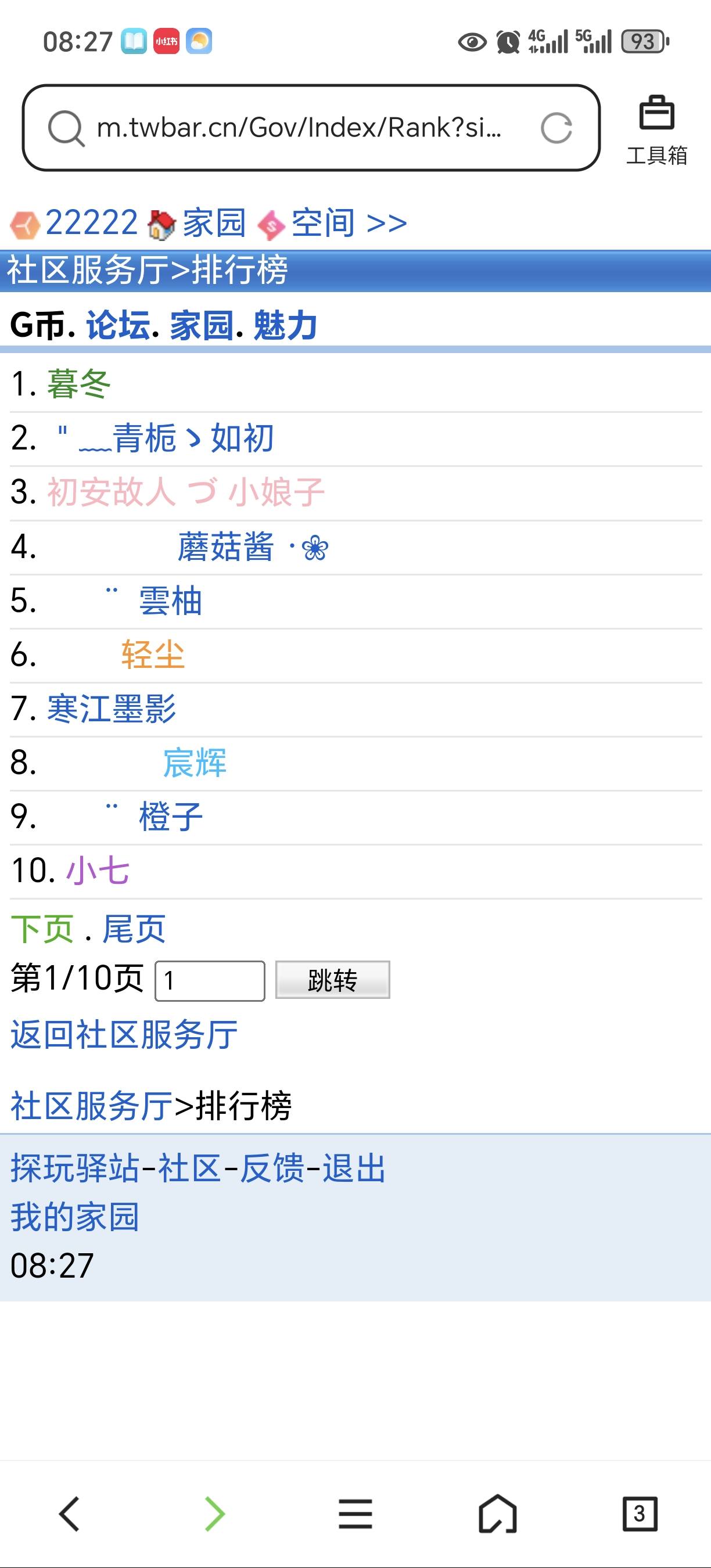Tap the 跳转 jump button
The height and width of the screenshot is (1568, 711).
pyautogui.click(x=332, y=980)
